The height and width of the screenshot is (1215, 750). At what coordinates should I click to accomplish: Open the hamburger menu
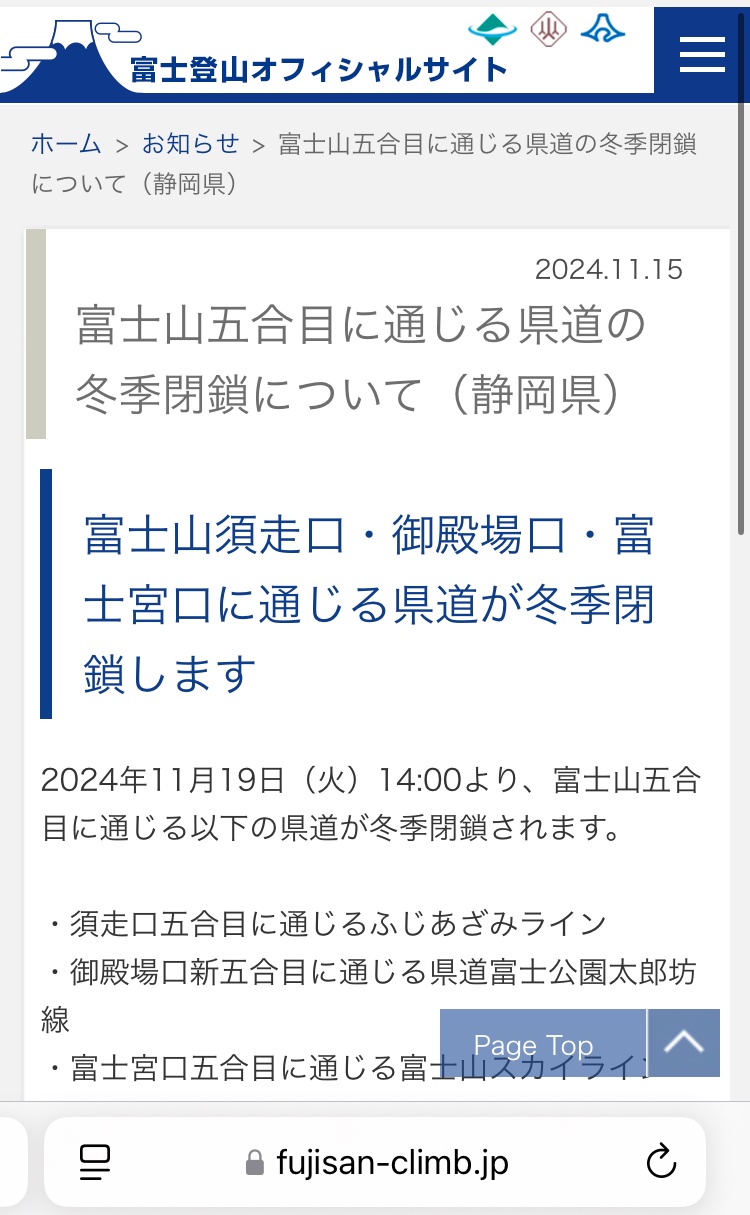click(x=702, y=50)
